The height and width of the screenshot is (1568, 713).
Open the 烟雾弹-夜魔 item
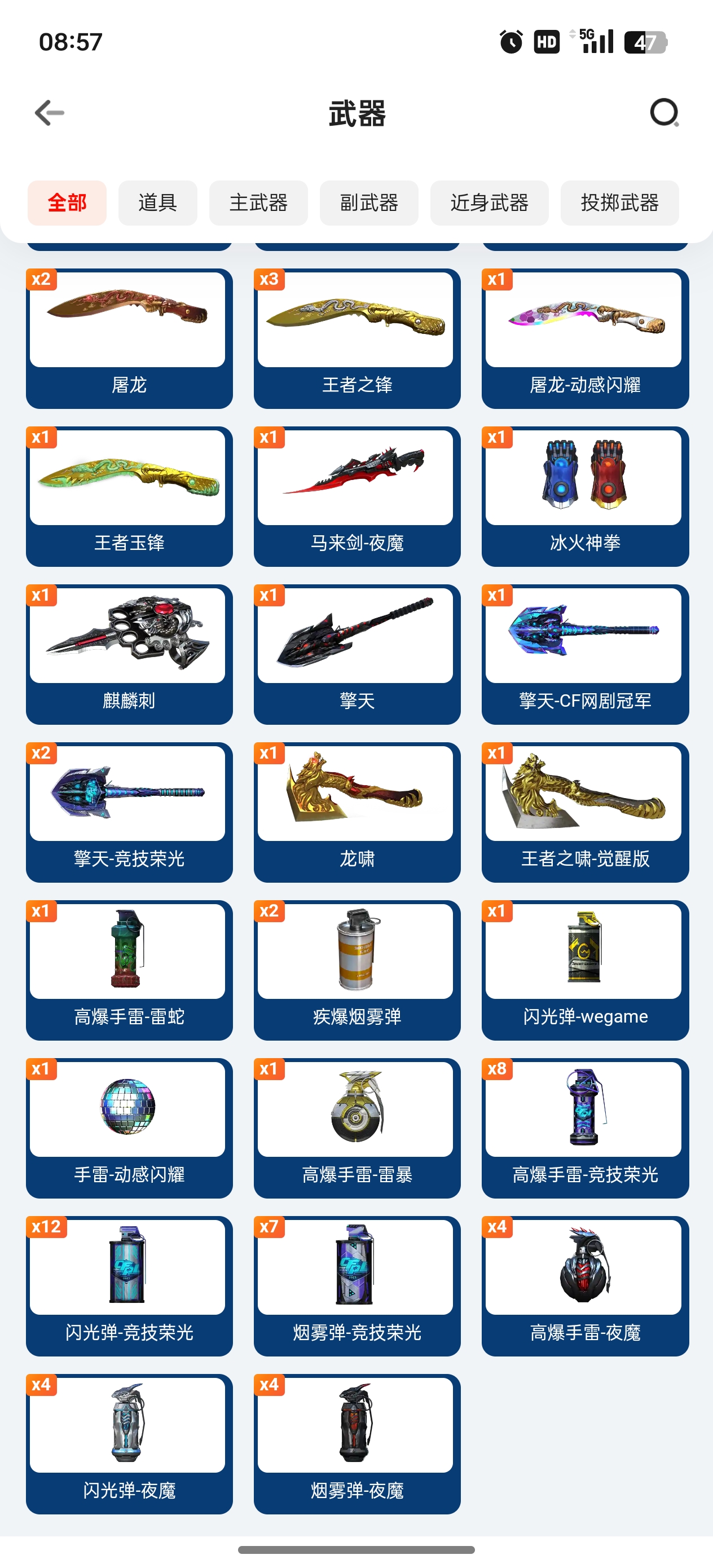point(357,1443)
